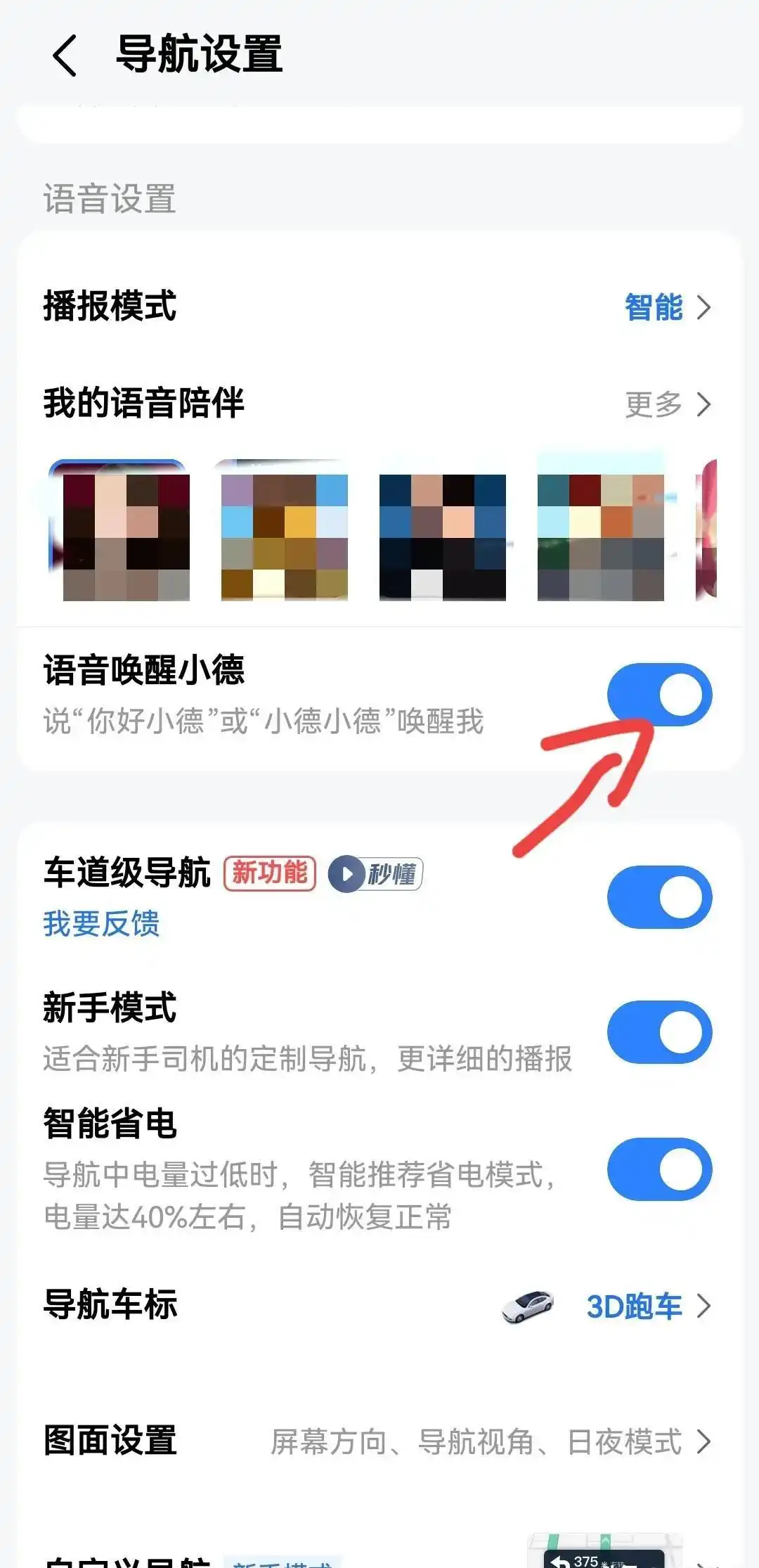The height and width of the screenshot is (1568, 759).
Task: Disable 车道级导航 switch
Action: click(659, 897)
